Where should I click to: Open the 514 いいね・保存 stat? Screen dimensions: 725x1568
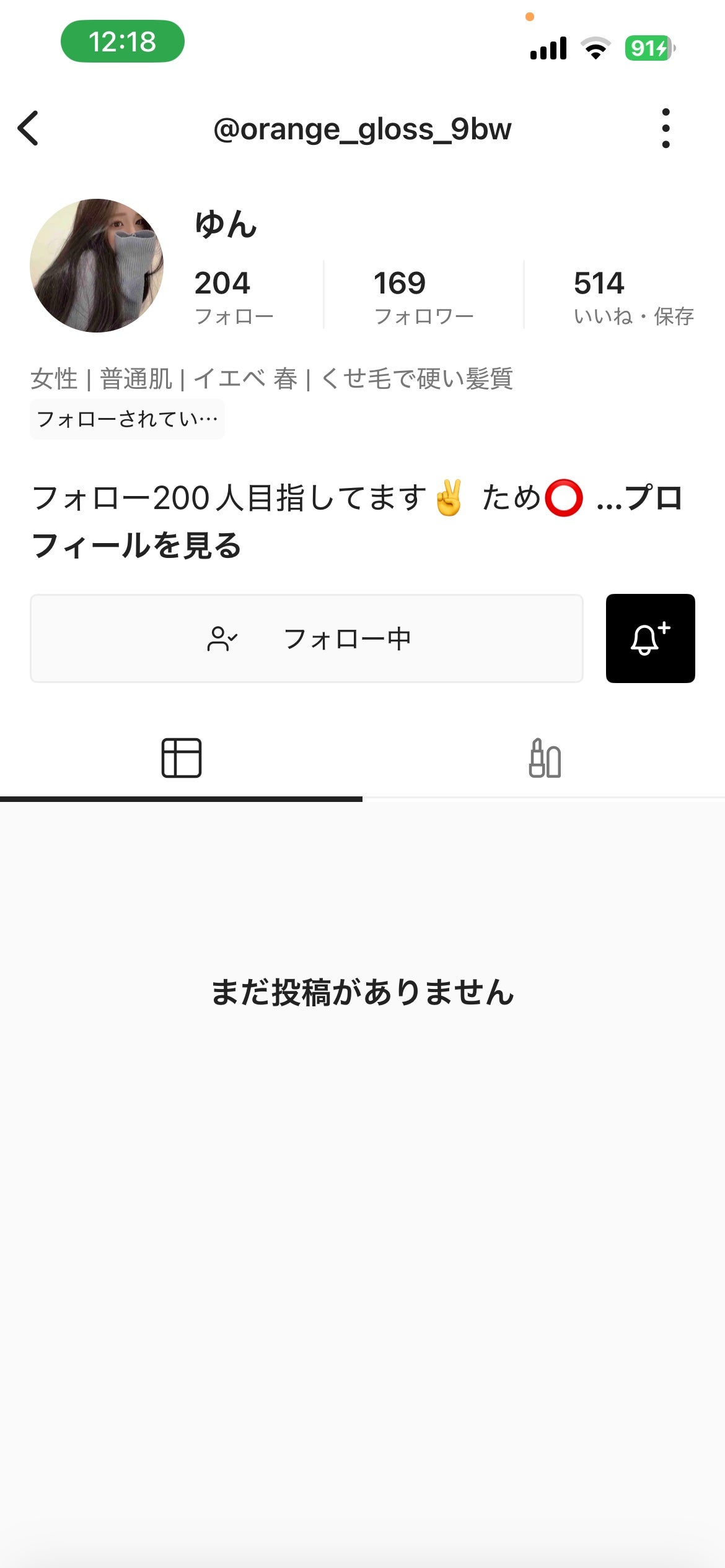[633, 296]
